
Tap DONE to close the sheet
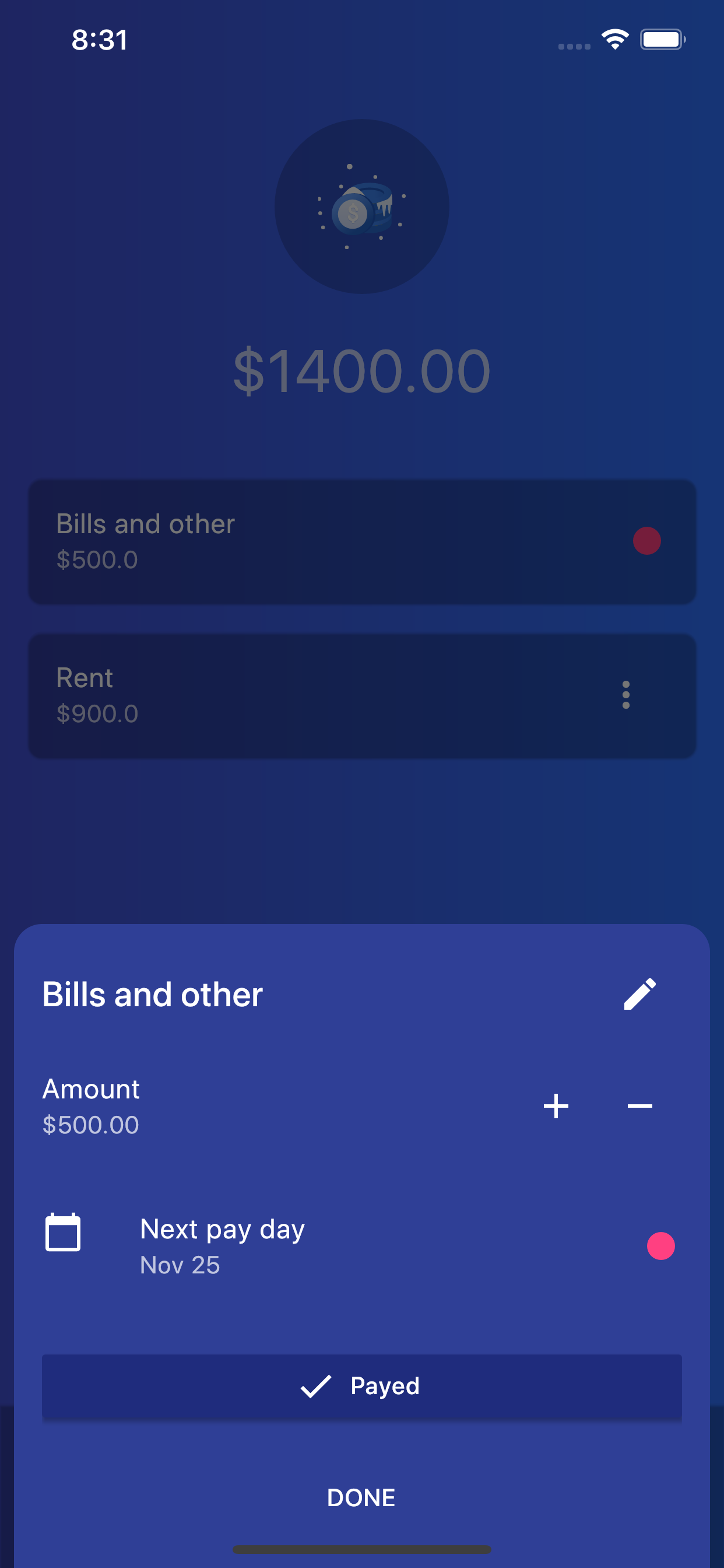click(361, 1497)
